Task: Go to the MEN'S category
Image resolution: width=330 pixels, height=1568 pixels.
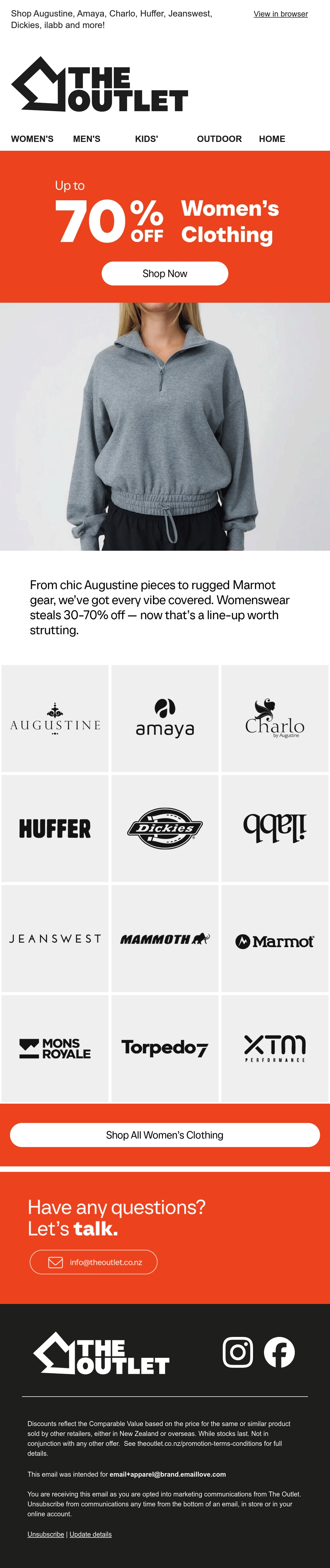Action: [x=86, y=139]
